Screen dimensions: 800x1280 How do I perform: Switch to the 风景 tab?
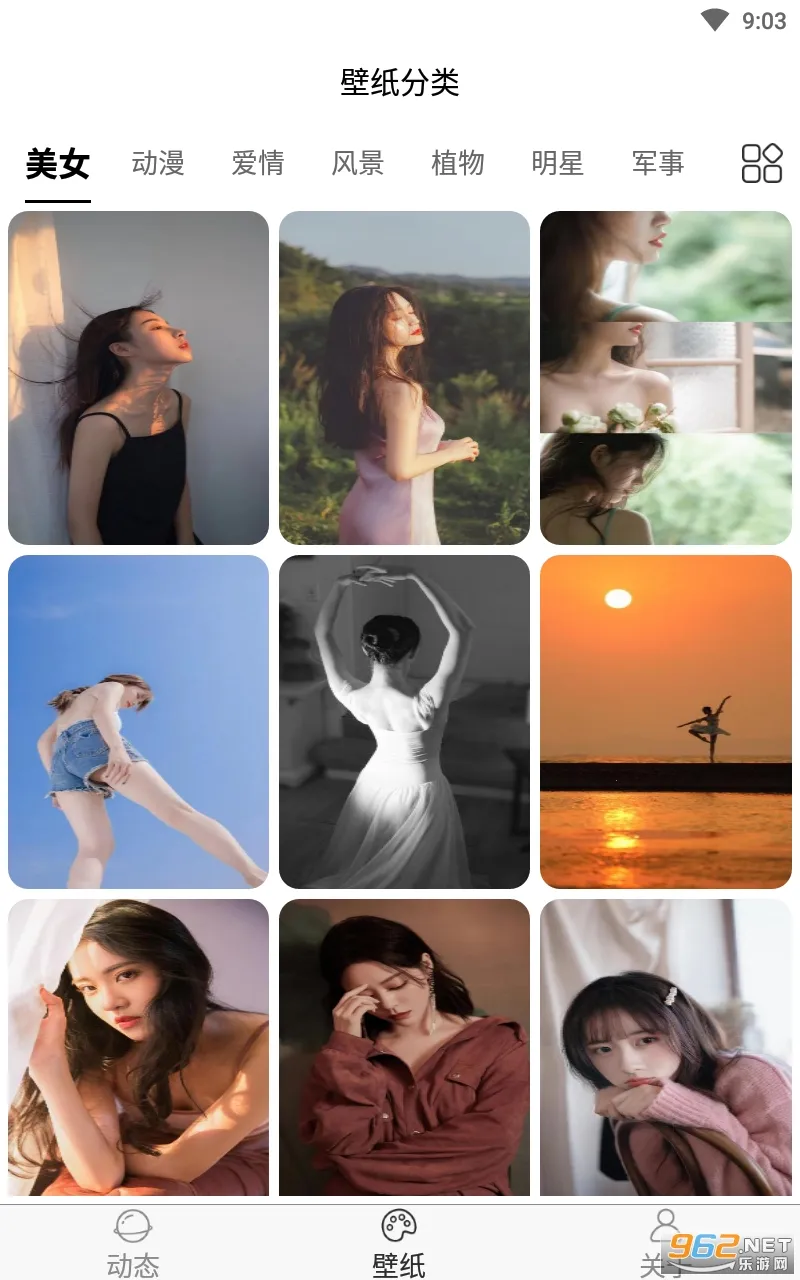click(x=358, y=163)
